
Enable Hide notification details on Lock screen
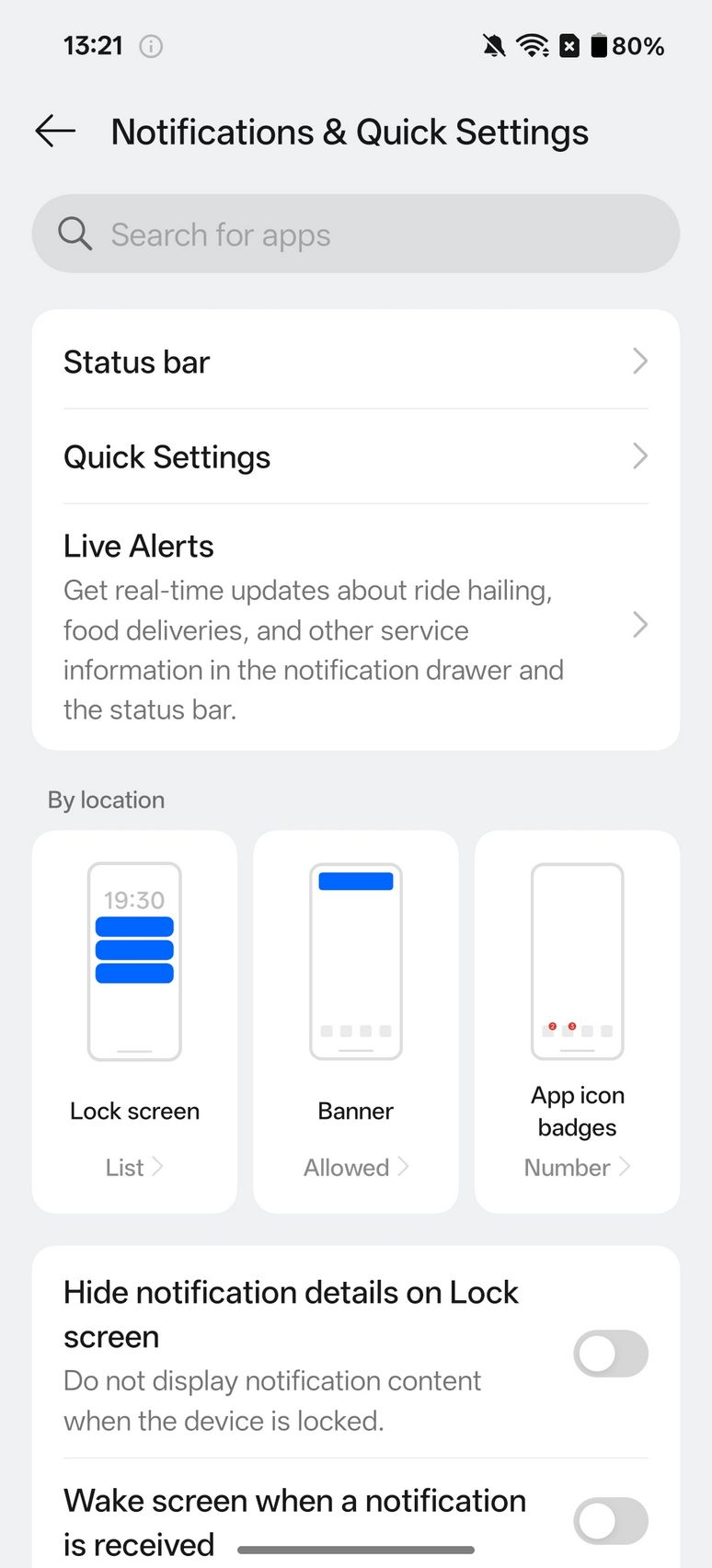point(611,1354)
